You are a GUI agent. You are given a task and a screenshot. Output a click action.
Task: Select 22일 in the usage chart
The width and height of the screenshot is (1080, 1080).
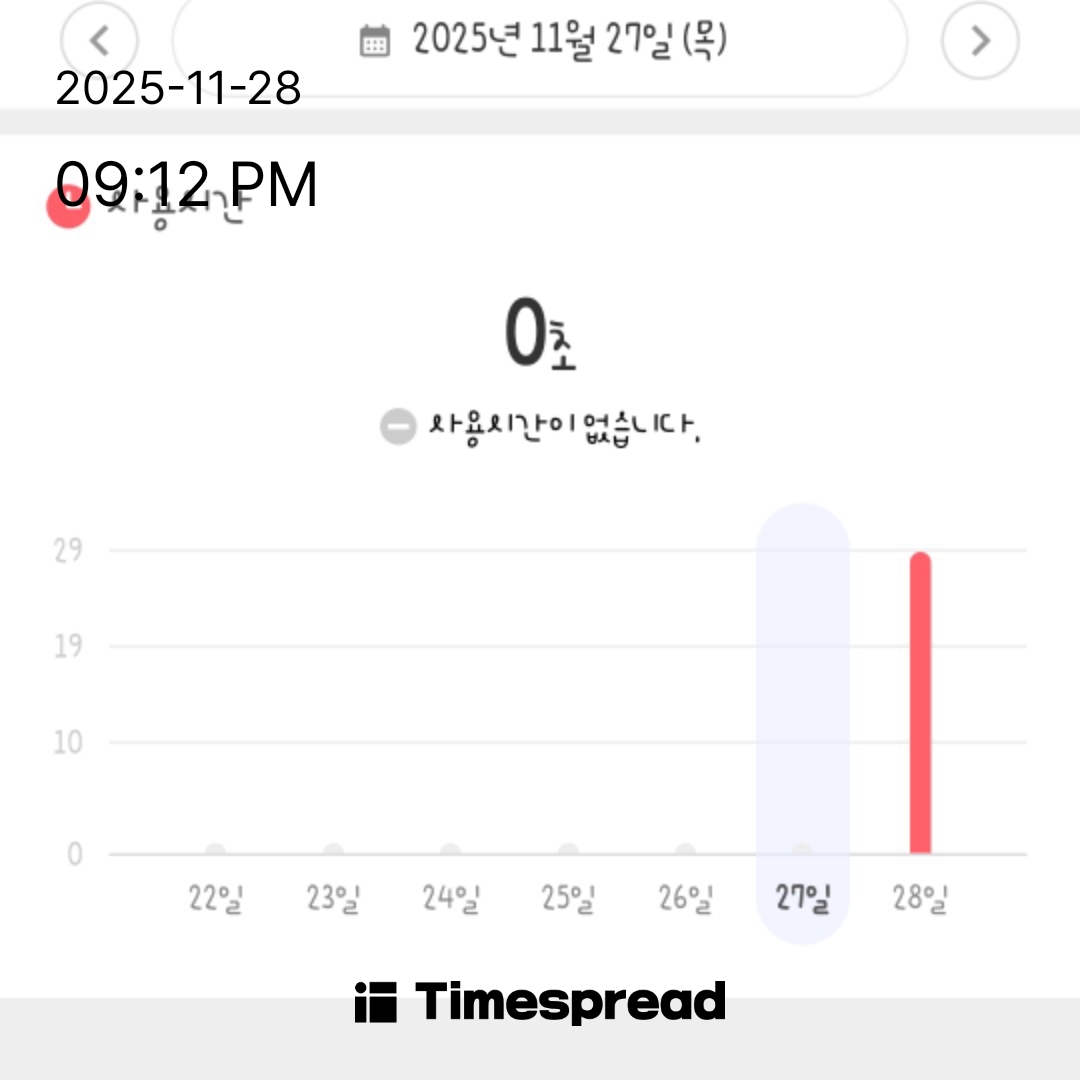pos(216,898)
